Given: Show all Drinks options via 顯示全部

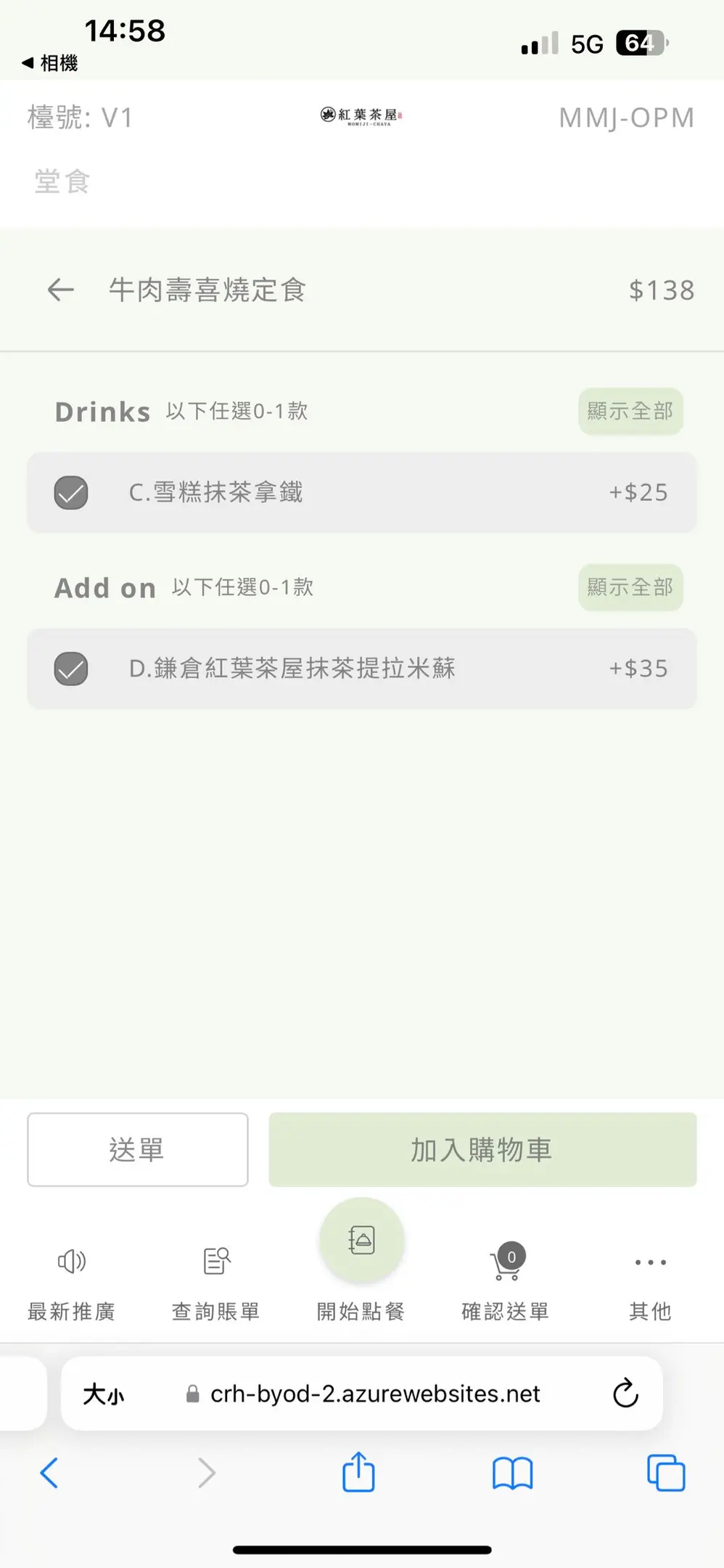Looking at the screenshot, I should 630,411.
